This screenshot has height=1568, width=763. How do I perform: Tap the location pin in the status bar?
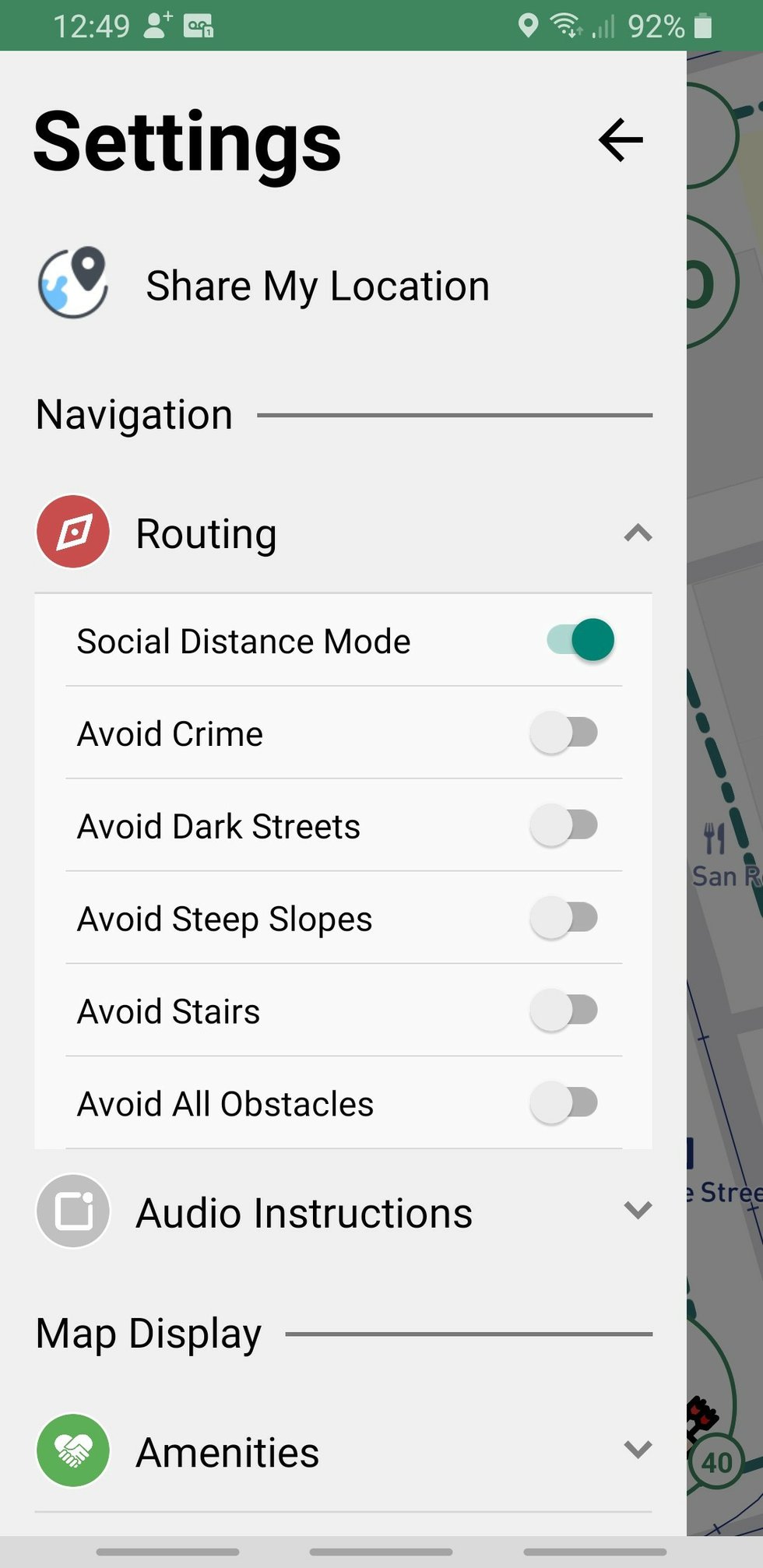coord(530,26)
